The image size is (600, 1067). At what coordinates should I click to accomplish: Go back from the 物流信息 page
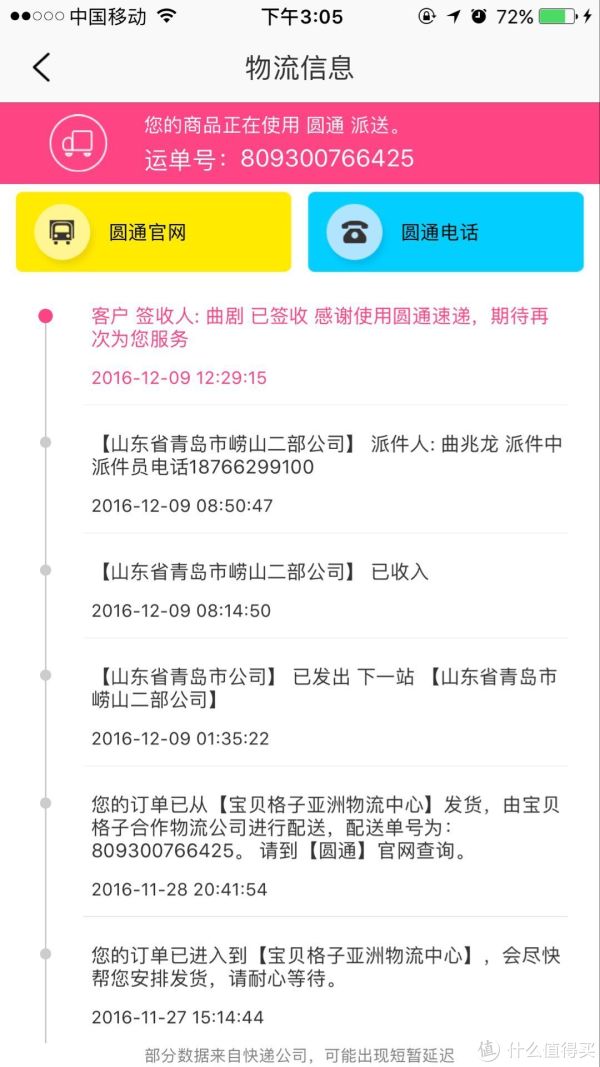click(41, 68)
